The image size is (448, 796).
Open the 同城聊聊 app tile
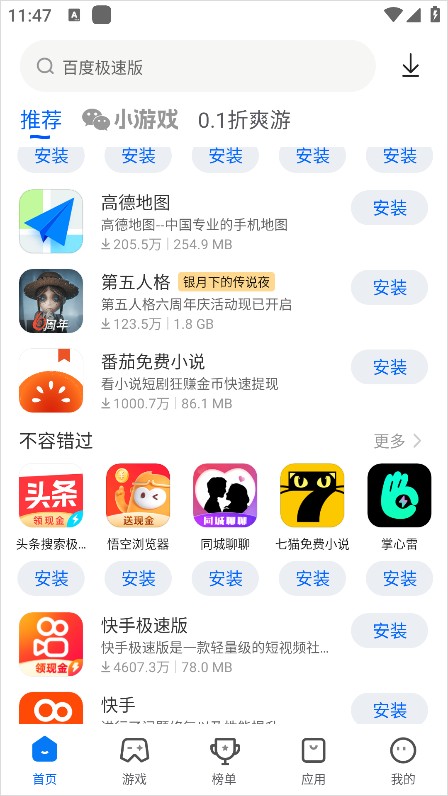coord(225,507)
